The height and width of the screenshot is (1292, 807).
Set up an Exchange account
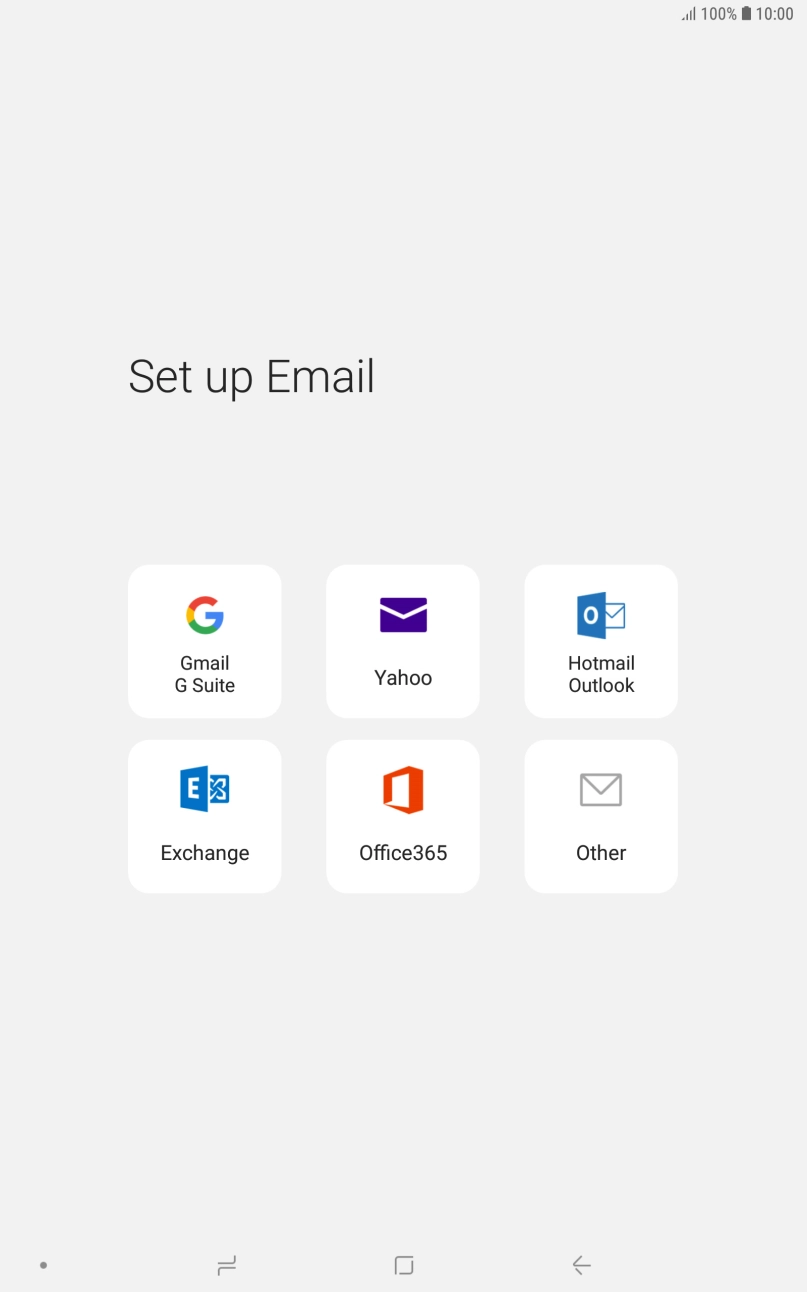204,816
